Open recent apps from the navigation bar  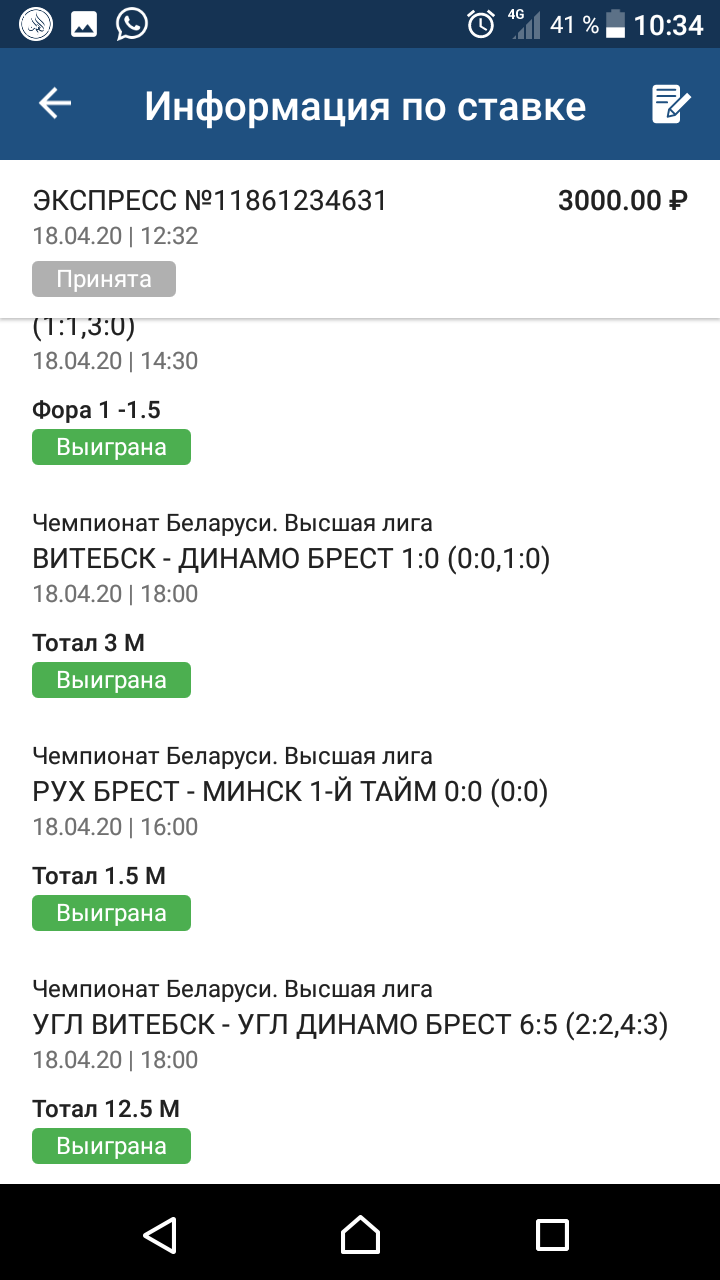point(552,1234)
